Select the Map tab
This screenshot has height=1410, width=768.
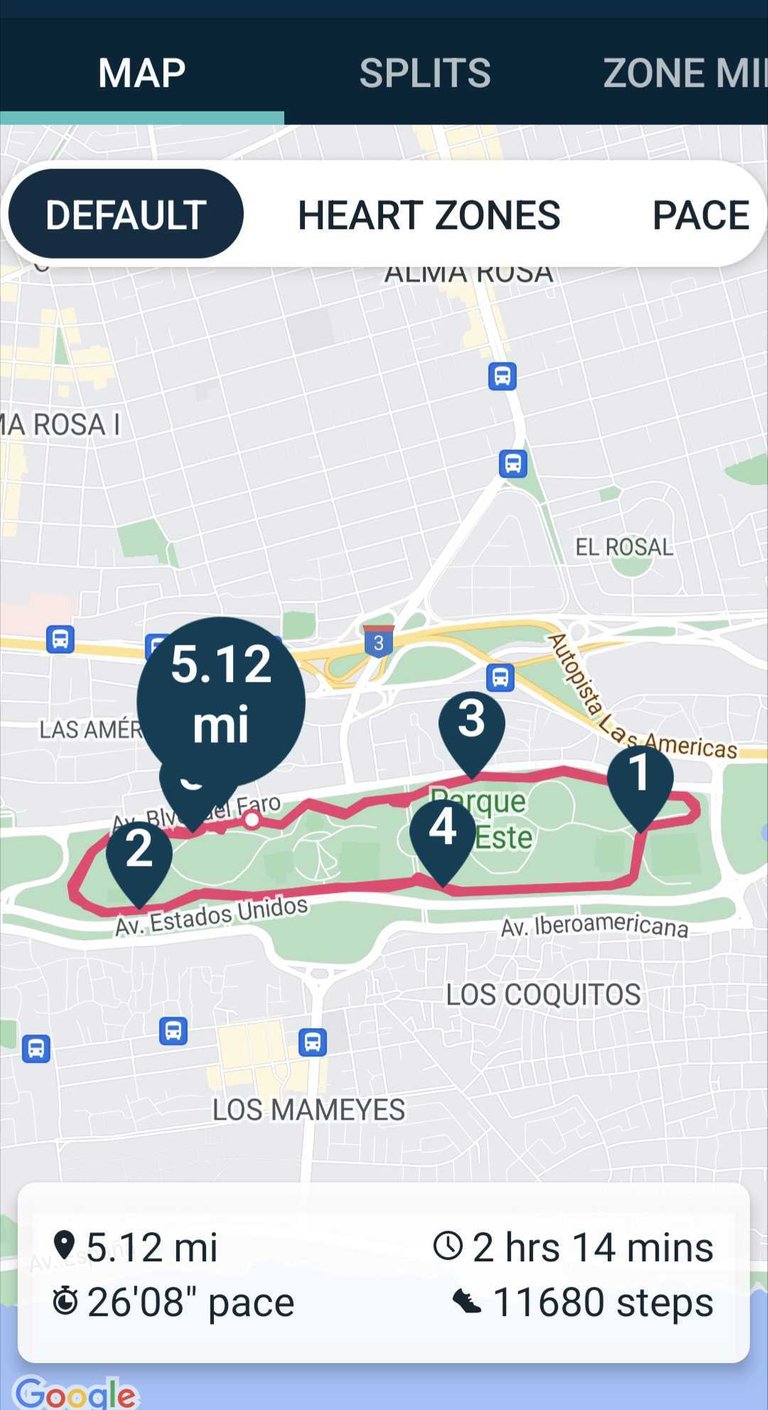pyautogui.click(x=141, y=73)
